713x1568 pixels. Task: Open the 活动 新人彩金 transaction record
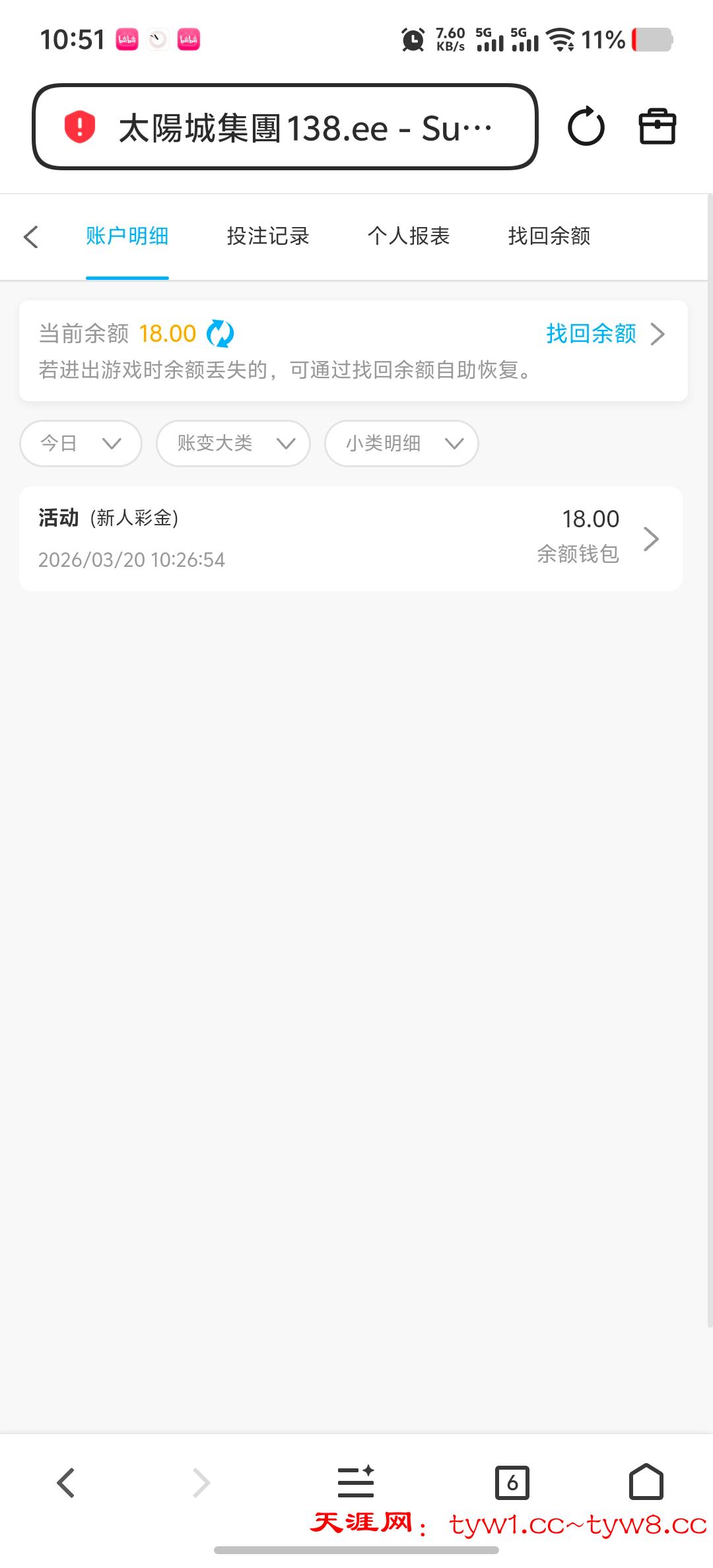click(351, 539)
